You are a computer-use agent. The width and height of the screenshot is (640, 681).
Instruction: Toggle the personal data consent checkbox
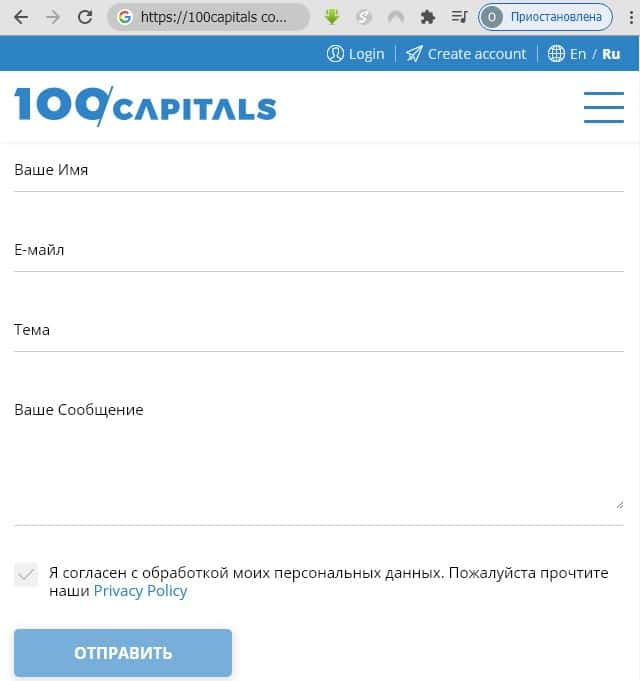(x=26, y=575)
